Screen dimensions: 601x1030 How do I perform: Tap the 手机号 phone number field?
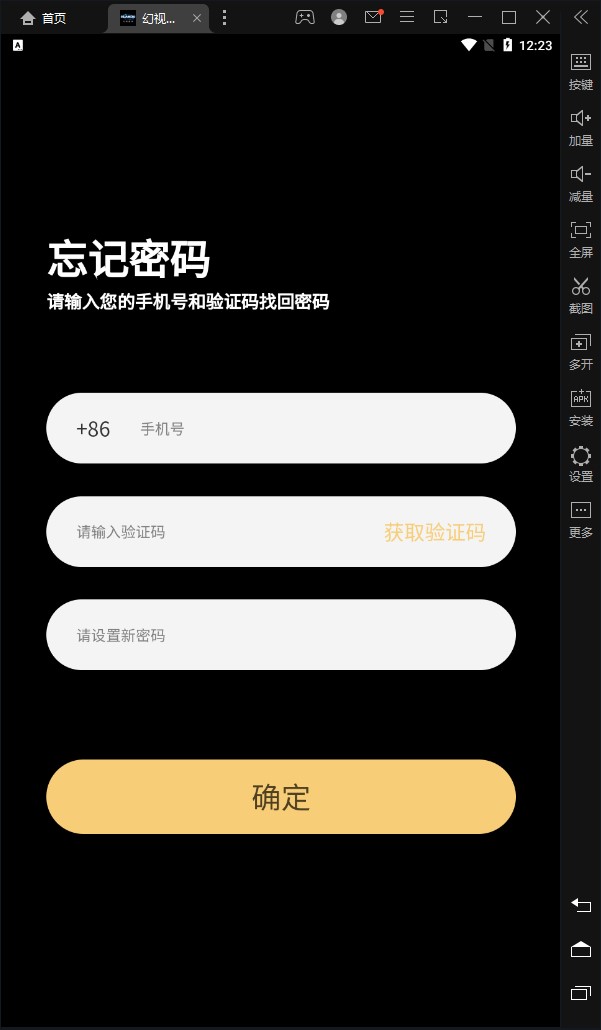[x=320, y=429]
